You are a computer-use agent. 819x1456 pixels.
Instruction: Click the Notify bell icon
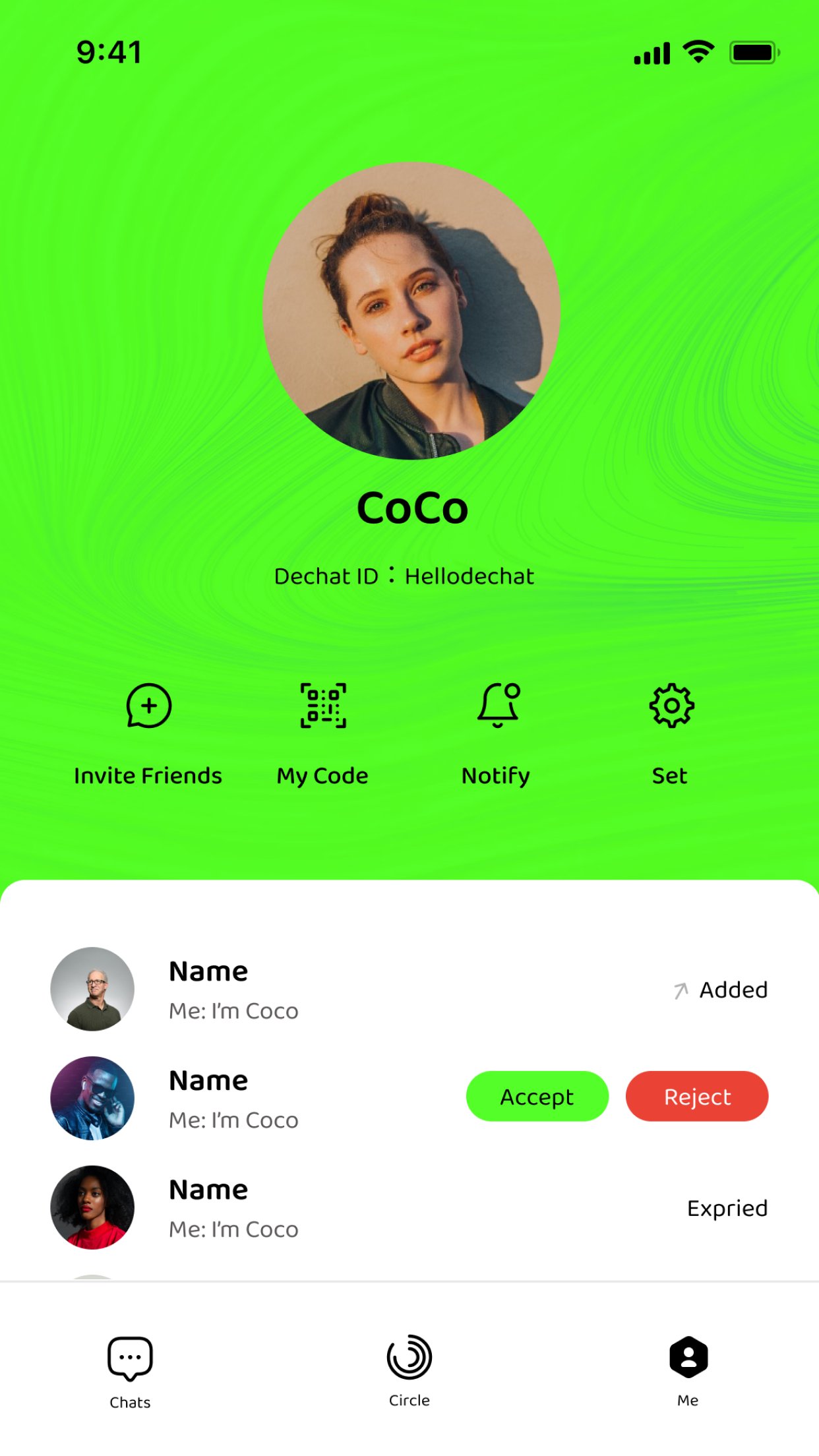click(496, 706)
